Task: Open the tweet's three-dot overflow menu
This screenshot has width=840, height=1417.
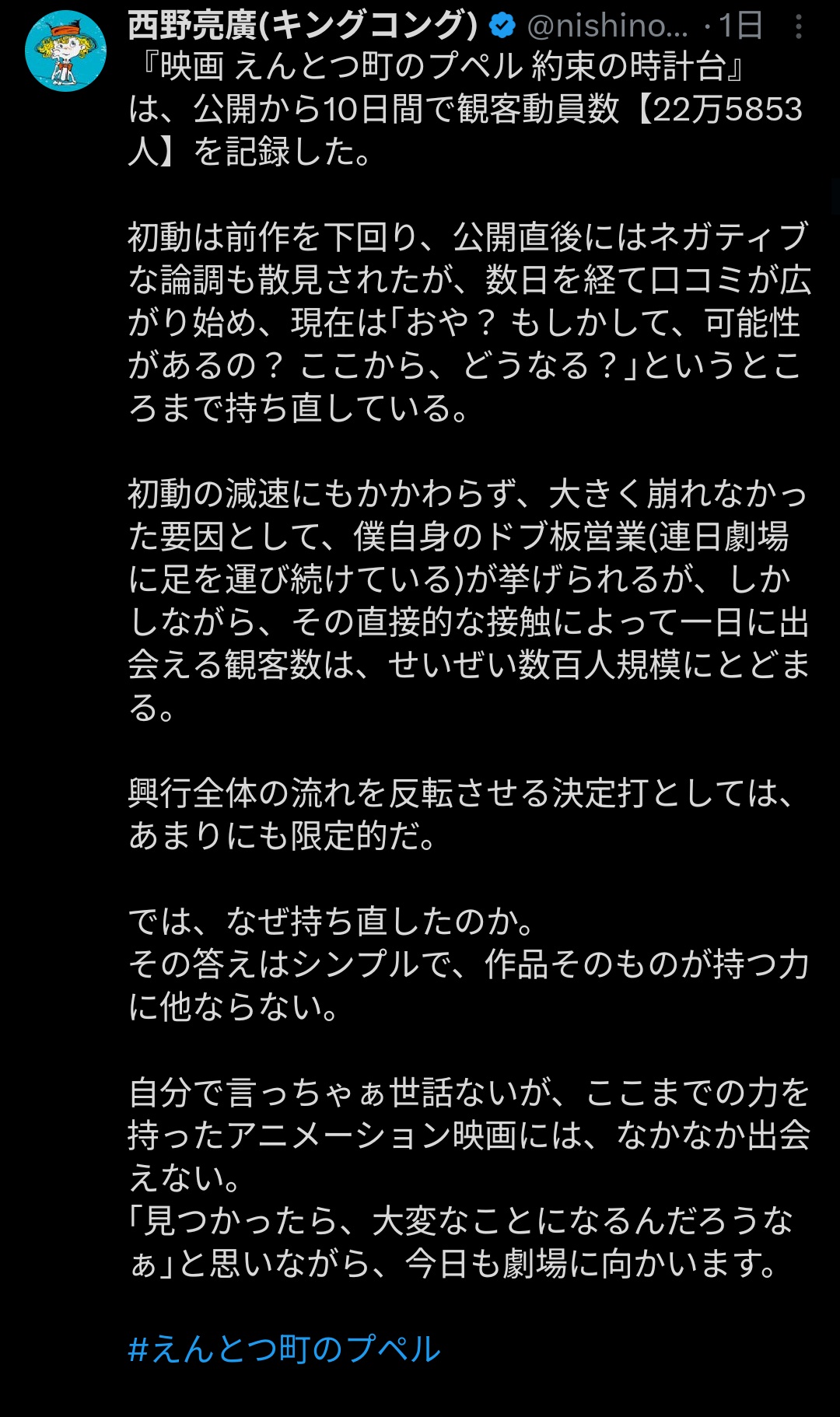Action: tap(798, 27)
